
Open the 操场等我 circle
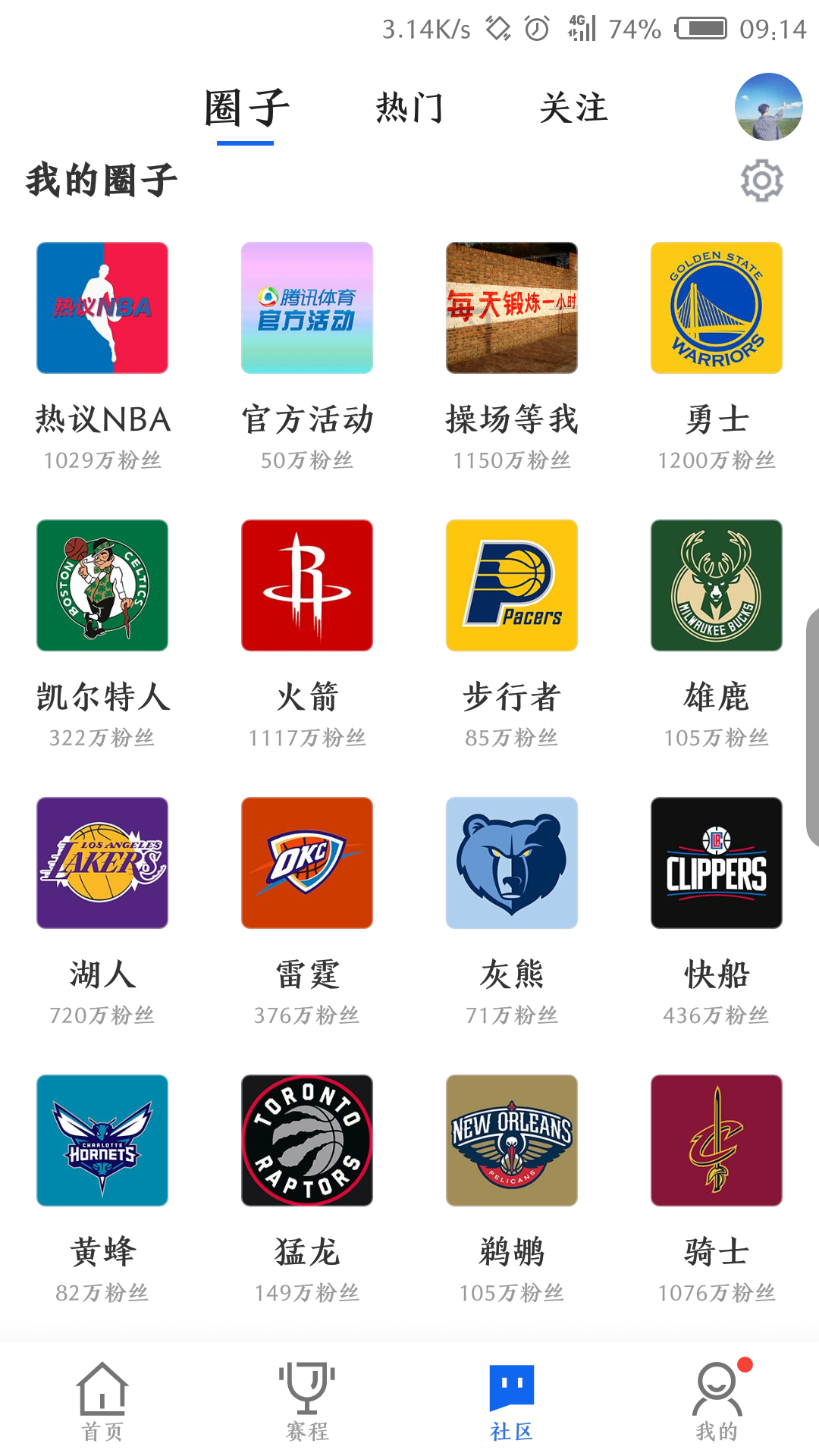[512, 308]
